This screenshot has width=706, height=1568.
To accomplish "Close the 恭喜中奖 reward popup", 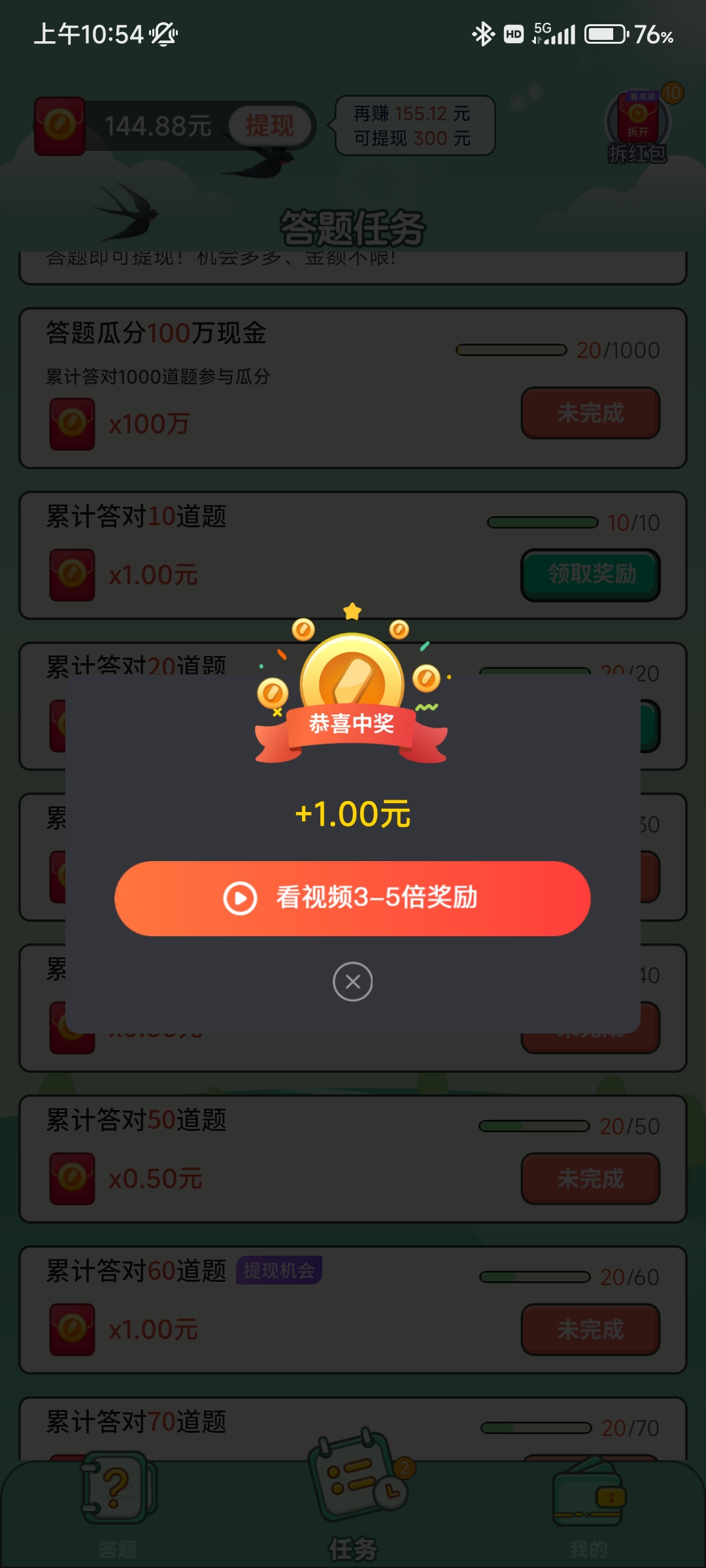I will 352,981.
